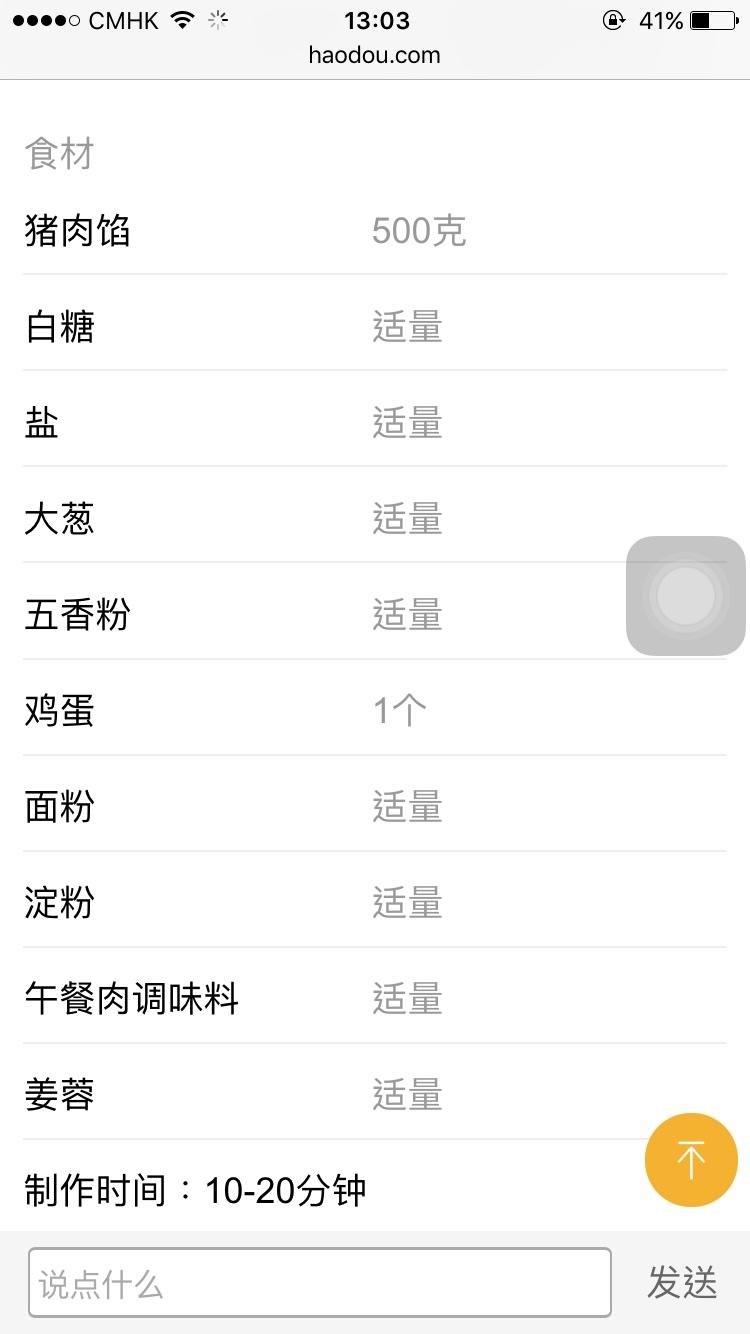This screenshot has height=1334, width=750.
Task: Select the 猪肉馅 ingredient row
Action: pyautogui.click(x=77, y=230)
